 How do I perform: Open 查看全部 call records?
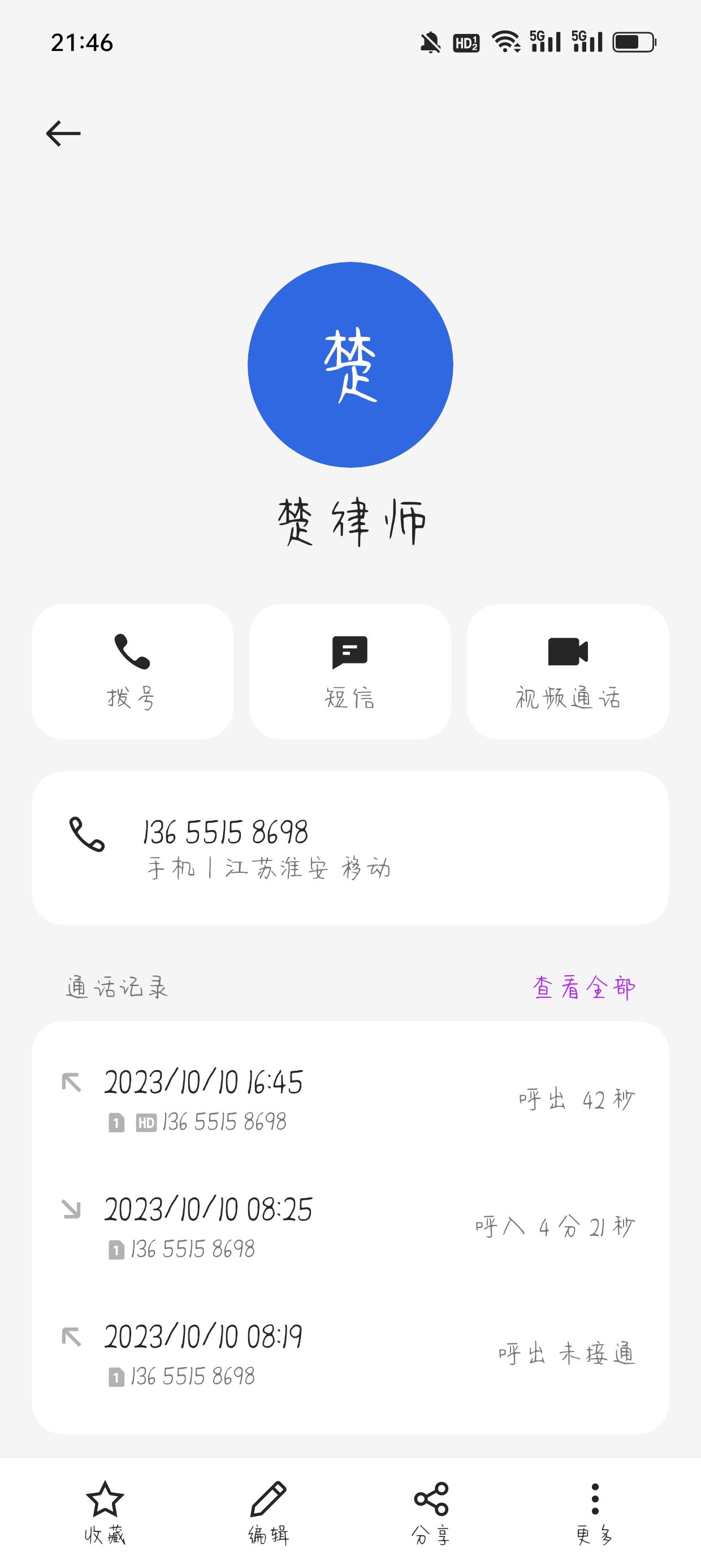(584, 987)
